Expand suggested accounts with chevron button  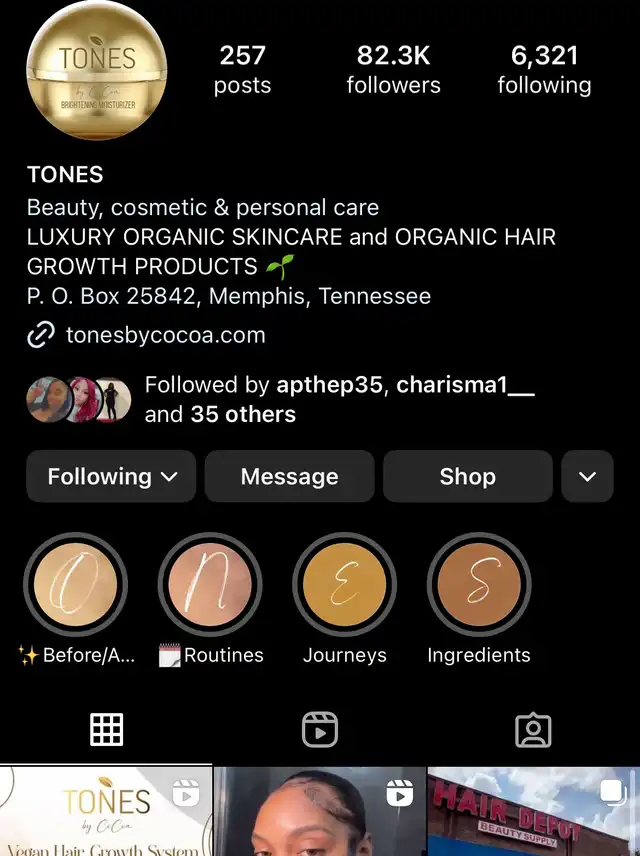point(587,476)
